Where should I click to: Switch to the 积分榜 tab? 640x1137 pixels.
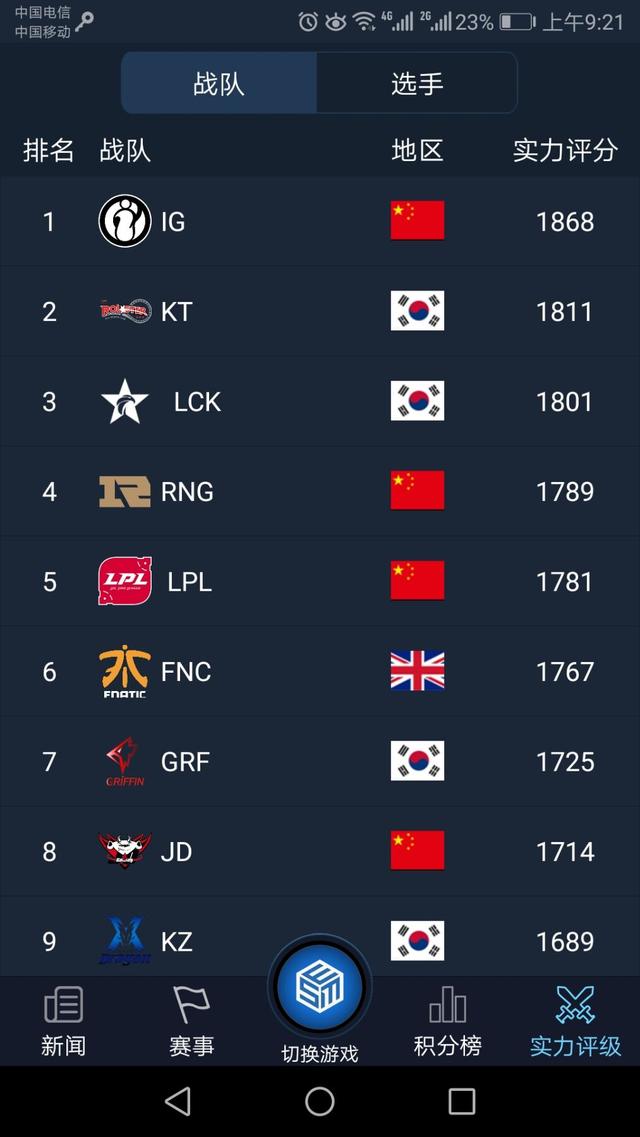point(447,1021)
